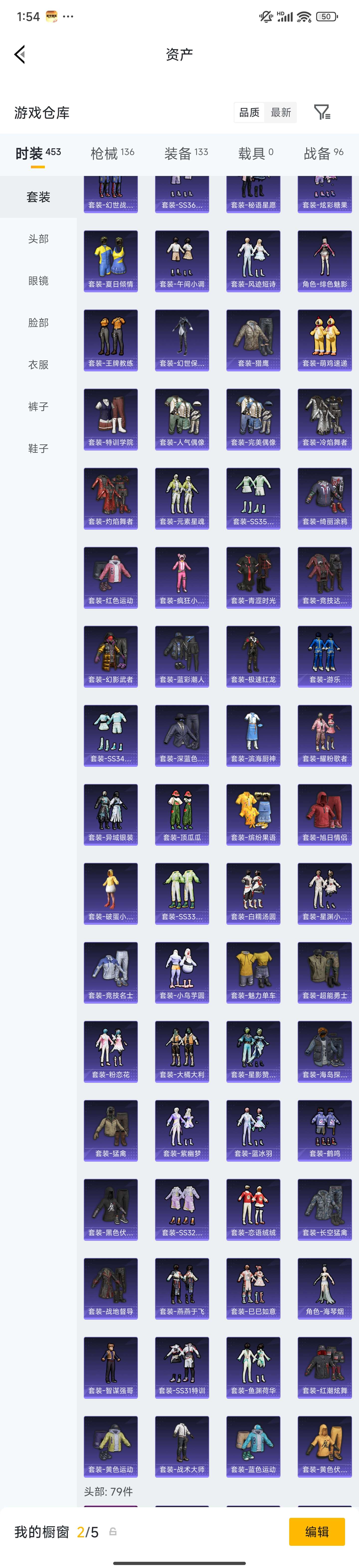359x1568 pixels.
Task: Select the 鞋子 category
Action: 38,449
